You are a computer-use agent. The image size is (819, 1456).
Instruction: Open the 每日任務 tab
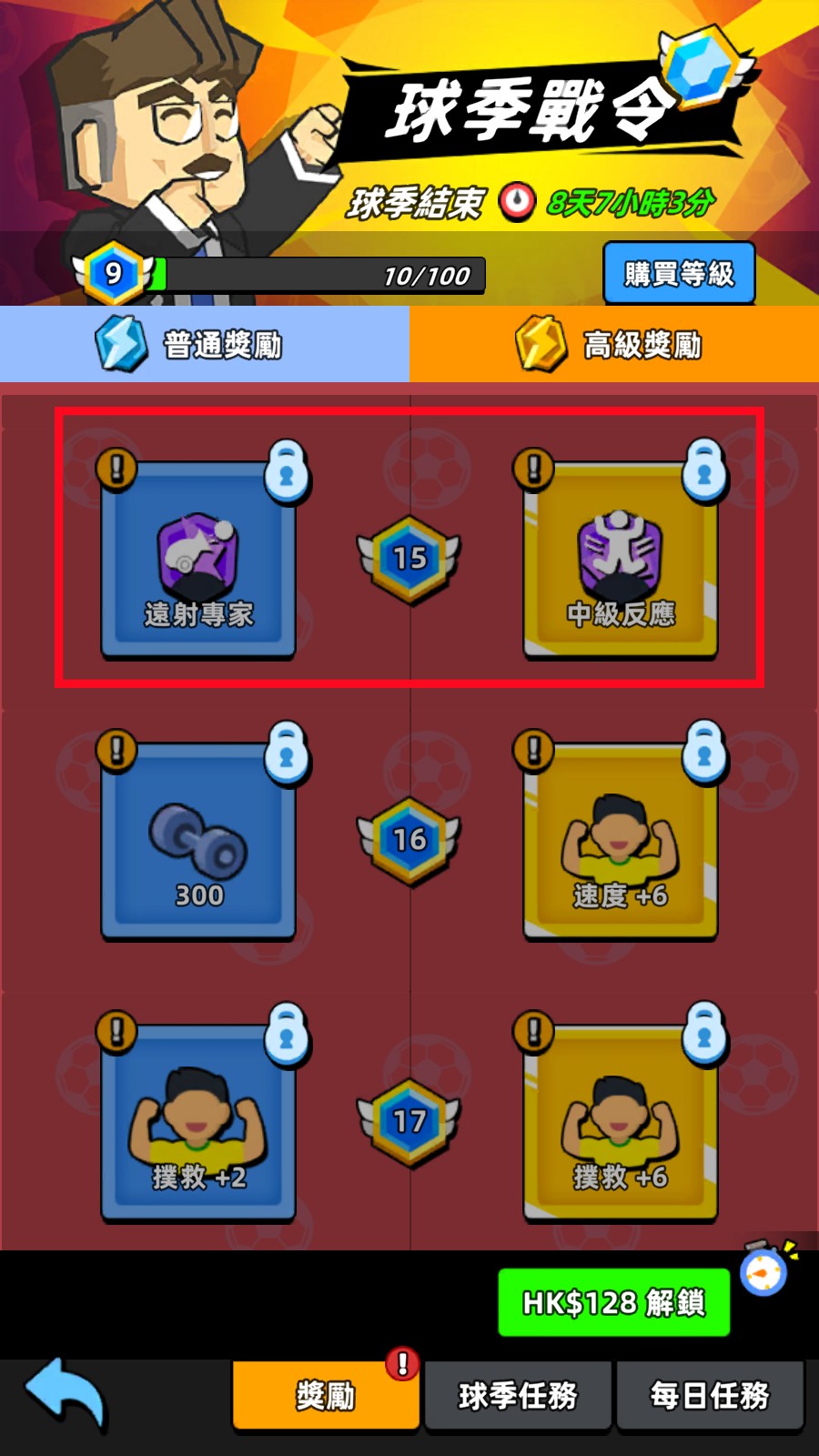coord(710,1396)
